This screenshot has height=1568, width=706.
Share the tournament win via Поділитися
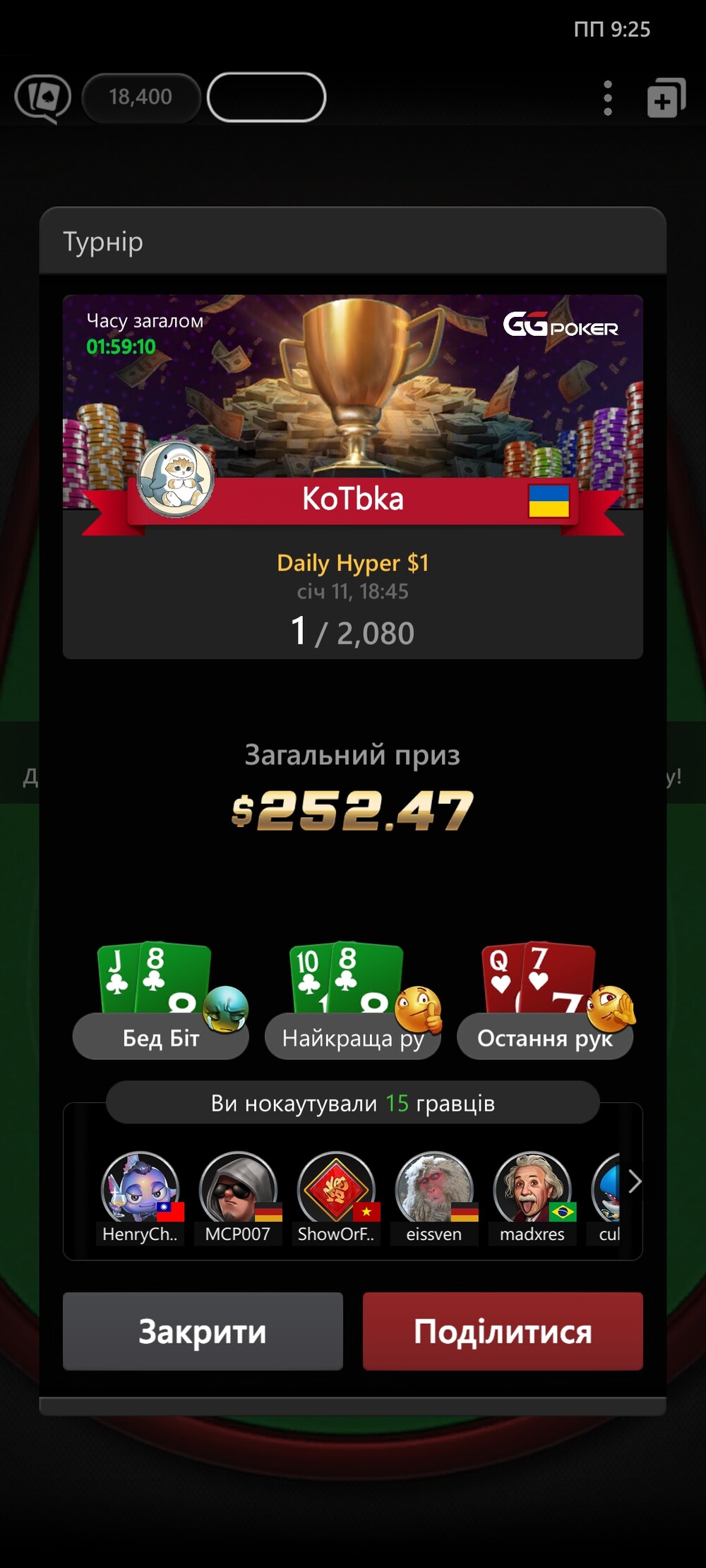pyautogui.click(x=502, y=1331)
